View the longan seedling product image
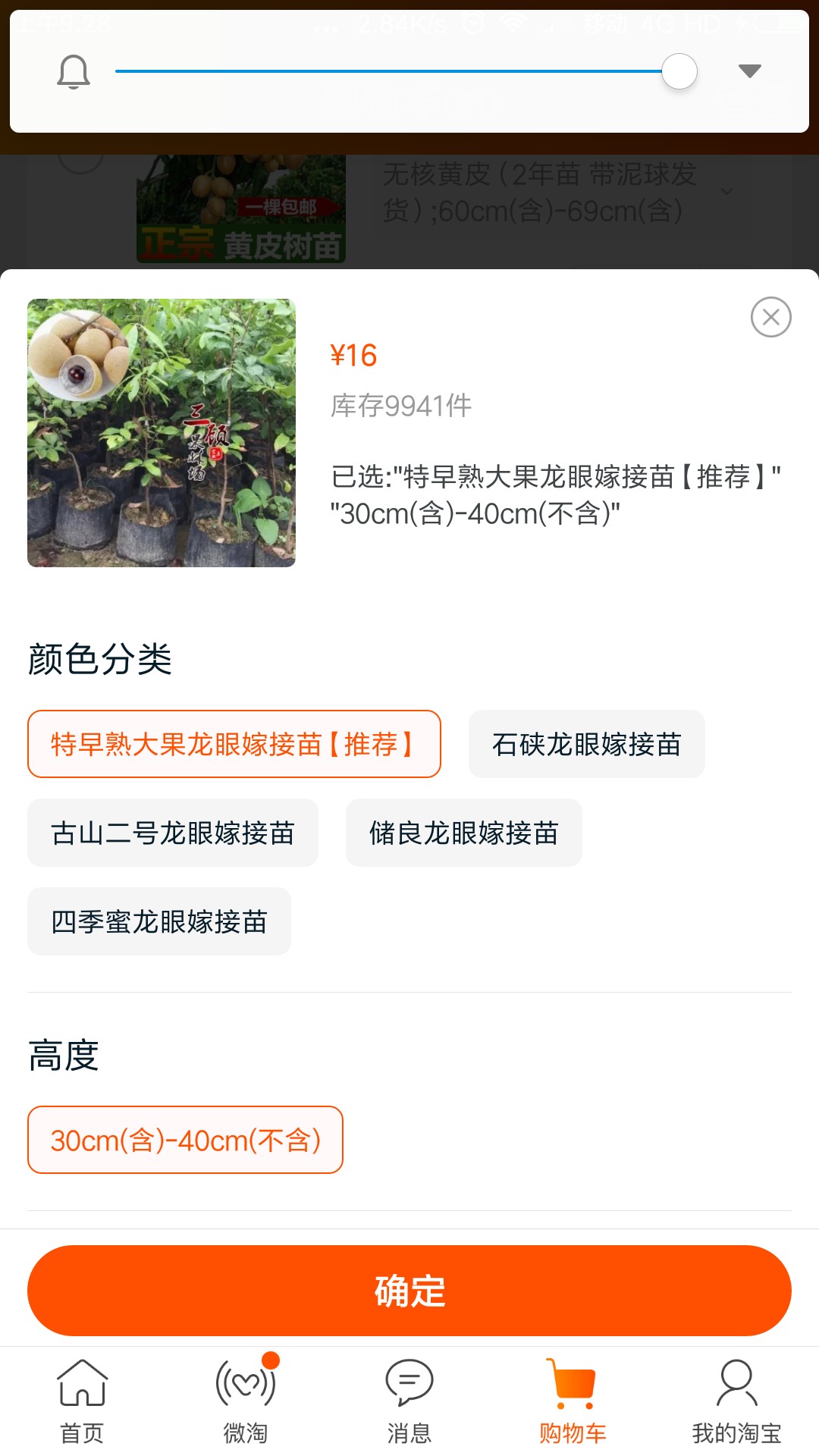 click(x=162, y=432)
